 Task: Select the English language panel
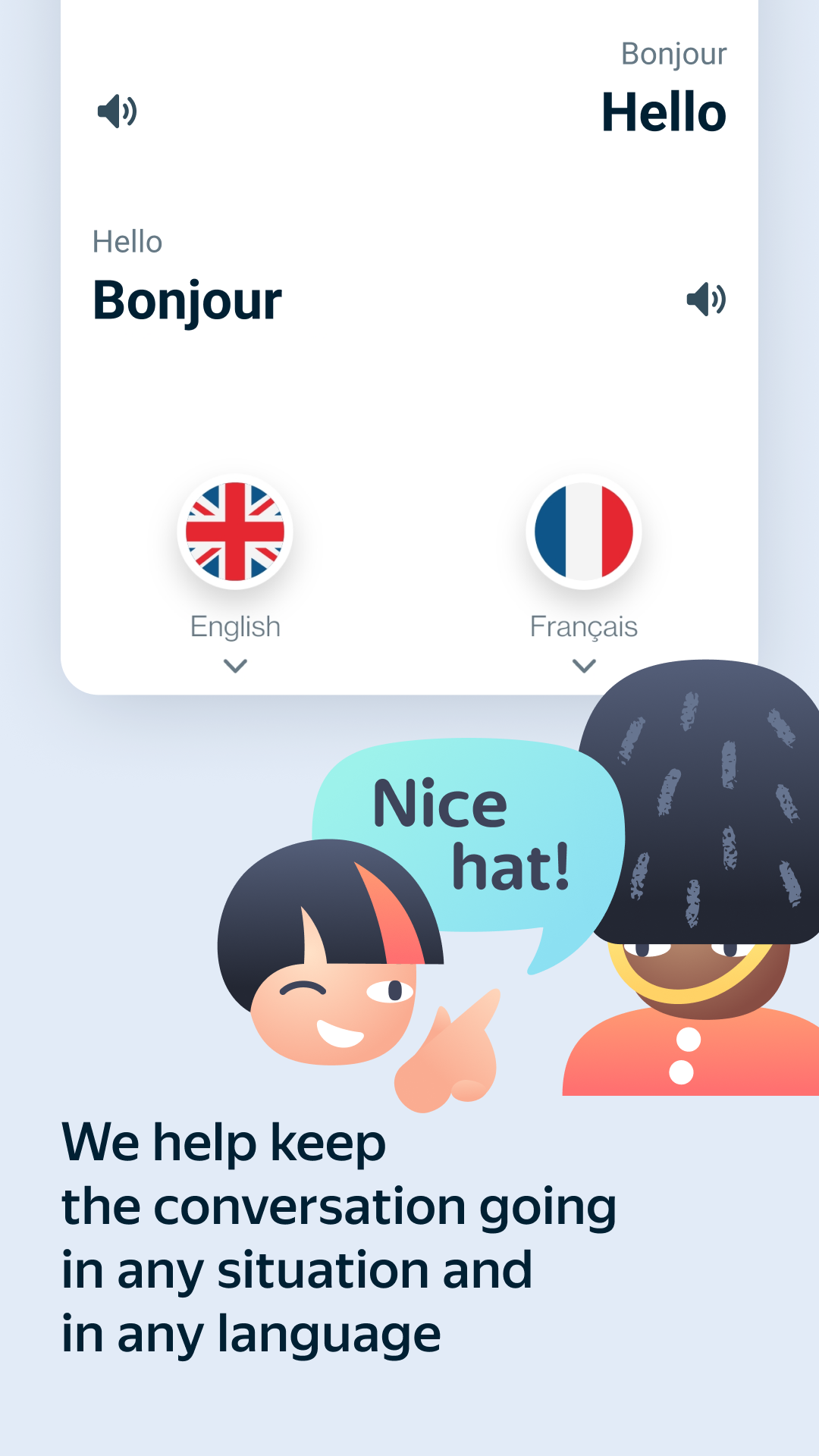pyautogui.click(x=235, y=576)
